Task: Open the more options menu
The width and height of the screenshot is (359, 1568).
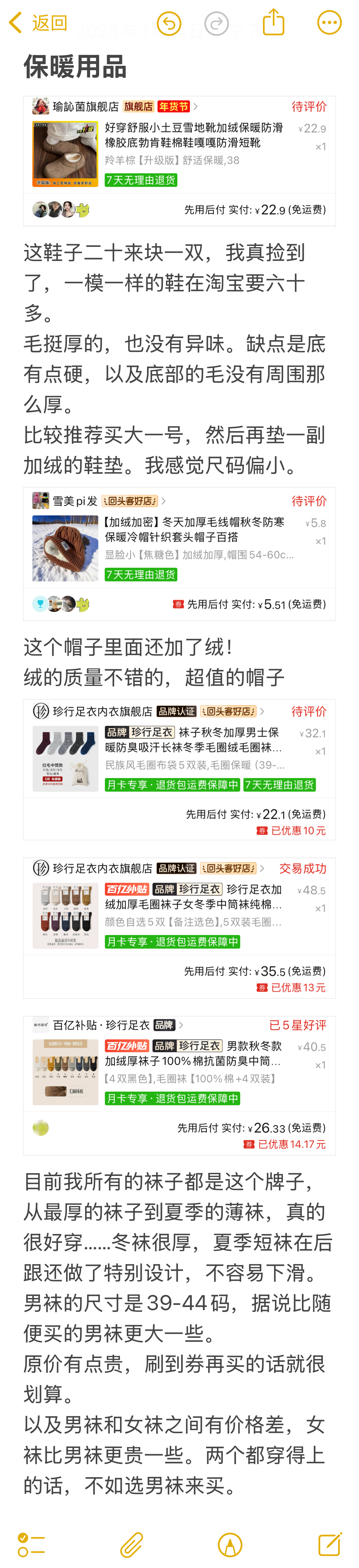Action: [329, 23]
